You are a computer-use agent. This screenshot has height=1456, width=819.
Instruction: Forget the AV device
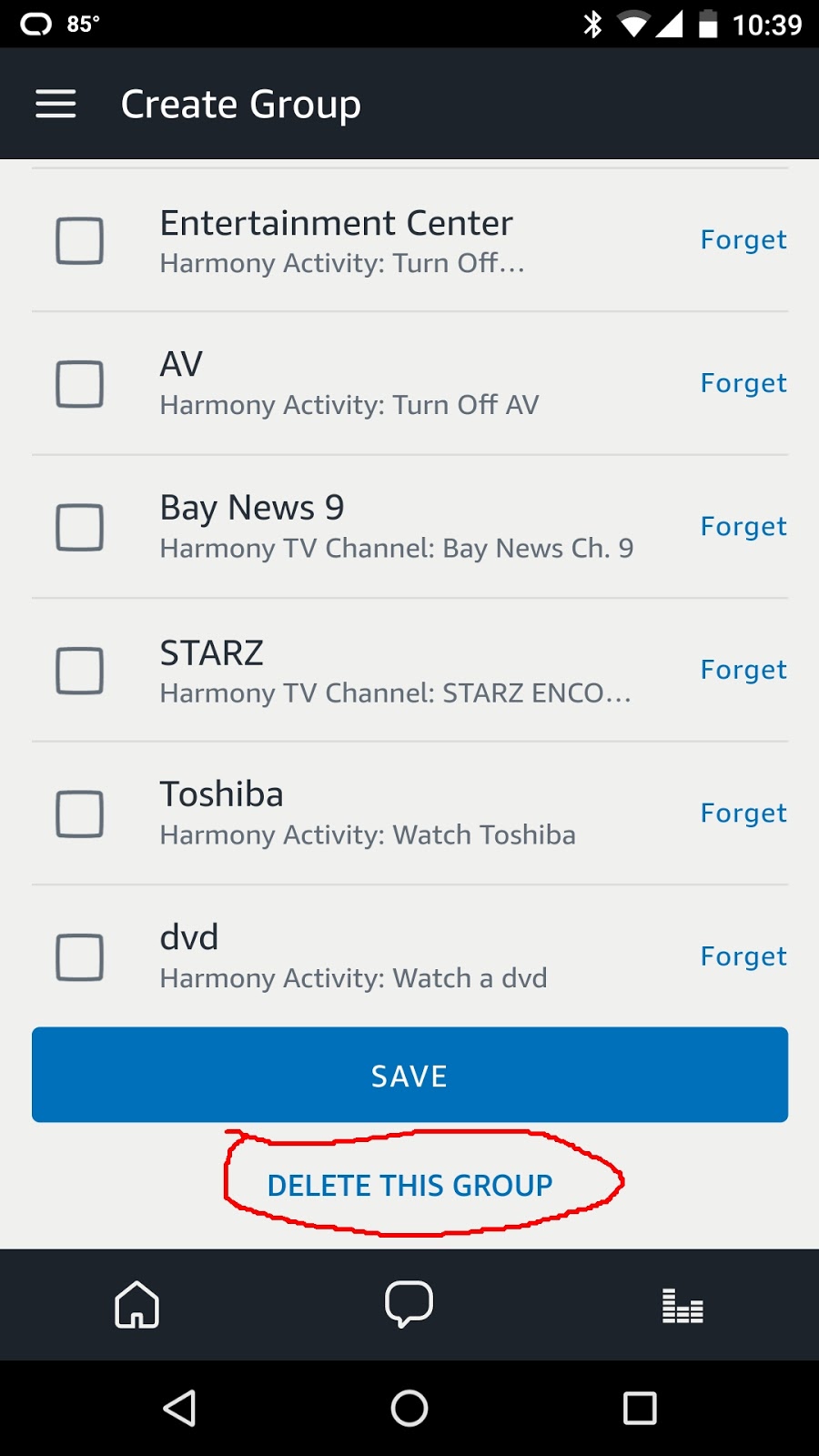tap(743, 382)
